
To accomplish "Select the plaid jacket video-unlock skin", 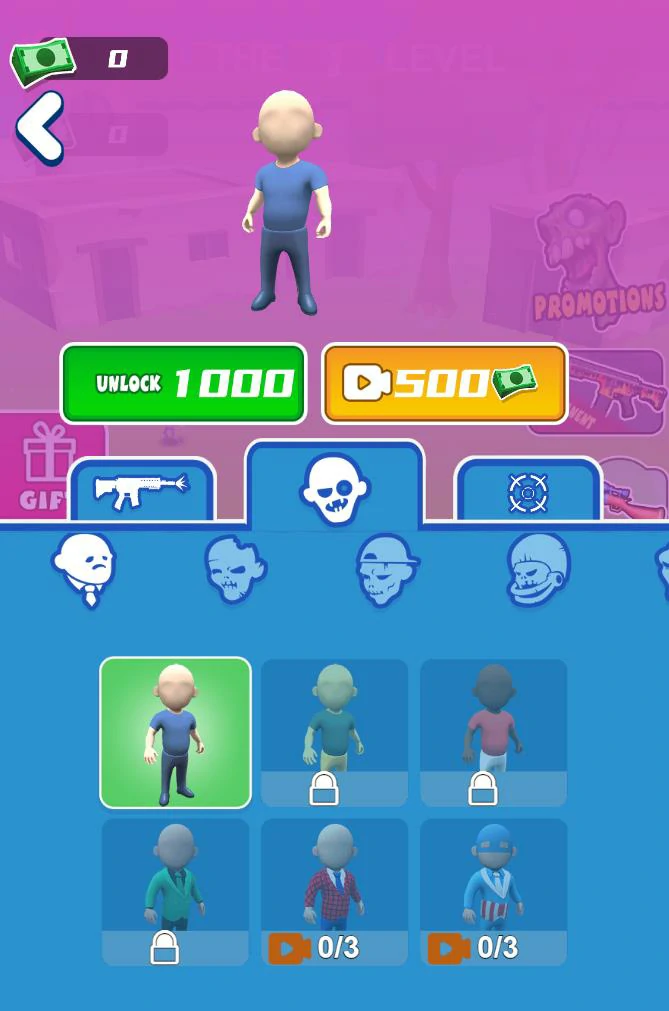I will [x=334, y=892].
